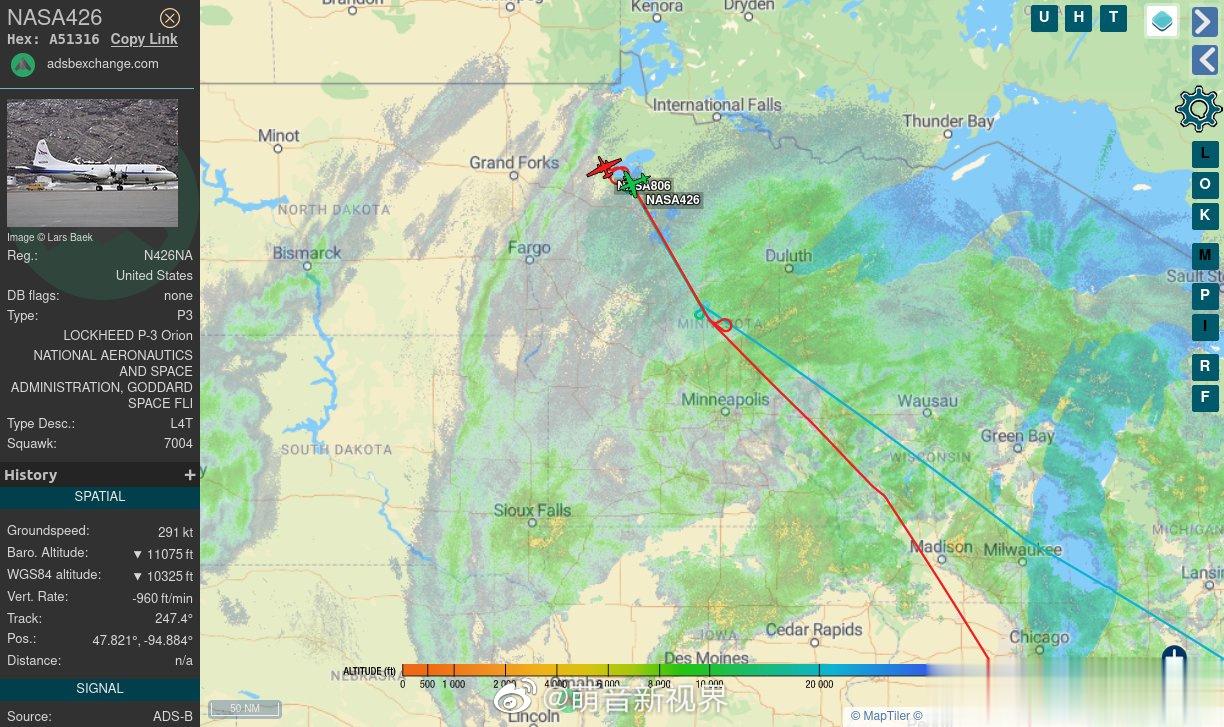
Task: Toggle the O button
Action: [x=1205, y=184]
